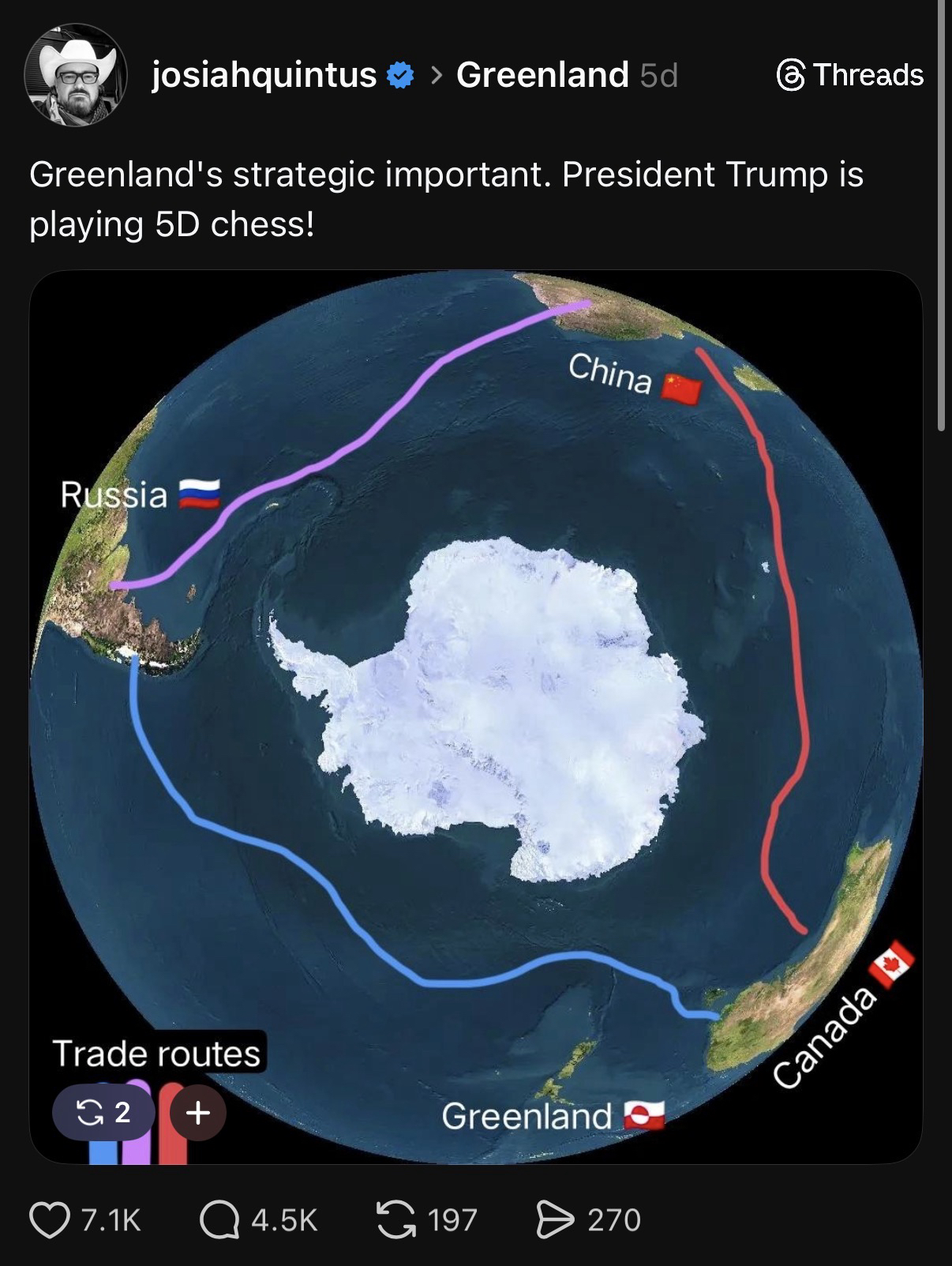Open the comments on this post

pos(219,1219)
